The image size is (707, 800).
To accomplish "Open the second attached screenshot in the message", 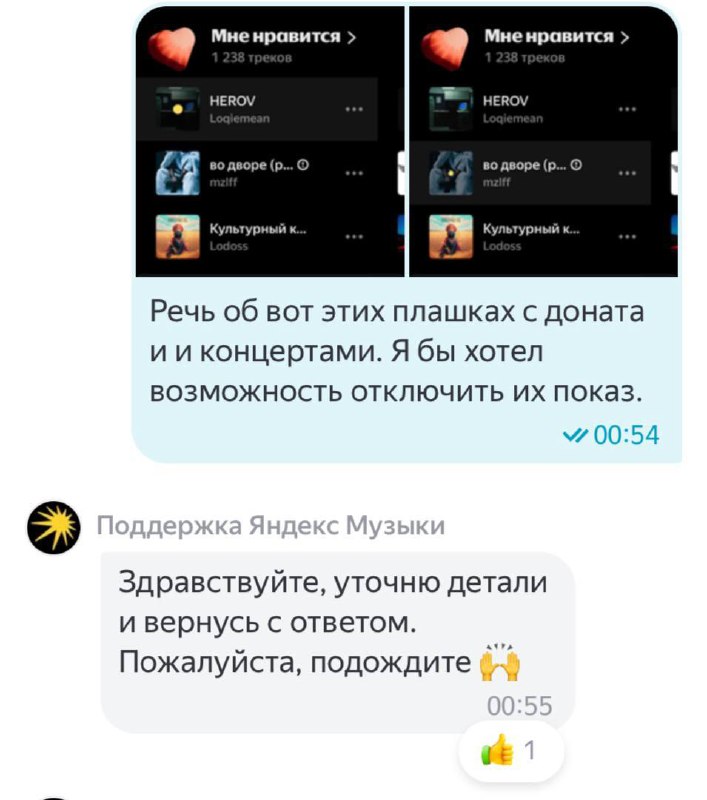I will (543, 141).
